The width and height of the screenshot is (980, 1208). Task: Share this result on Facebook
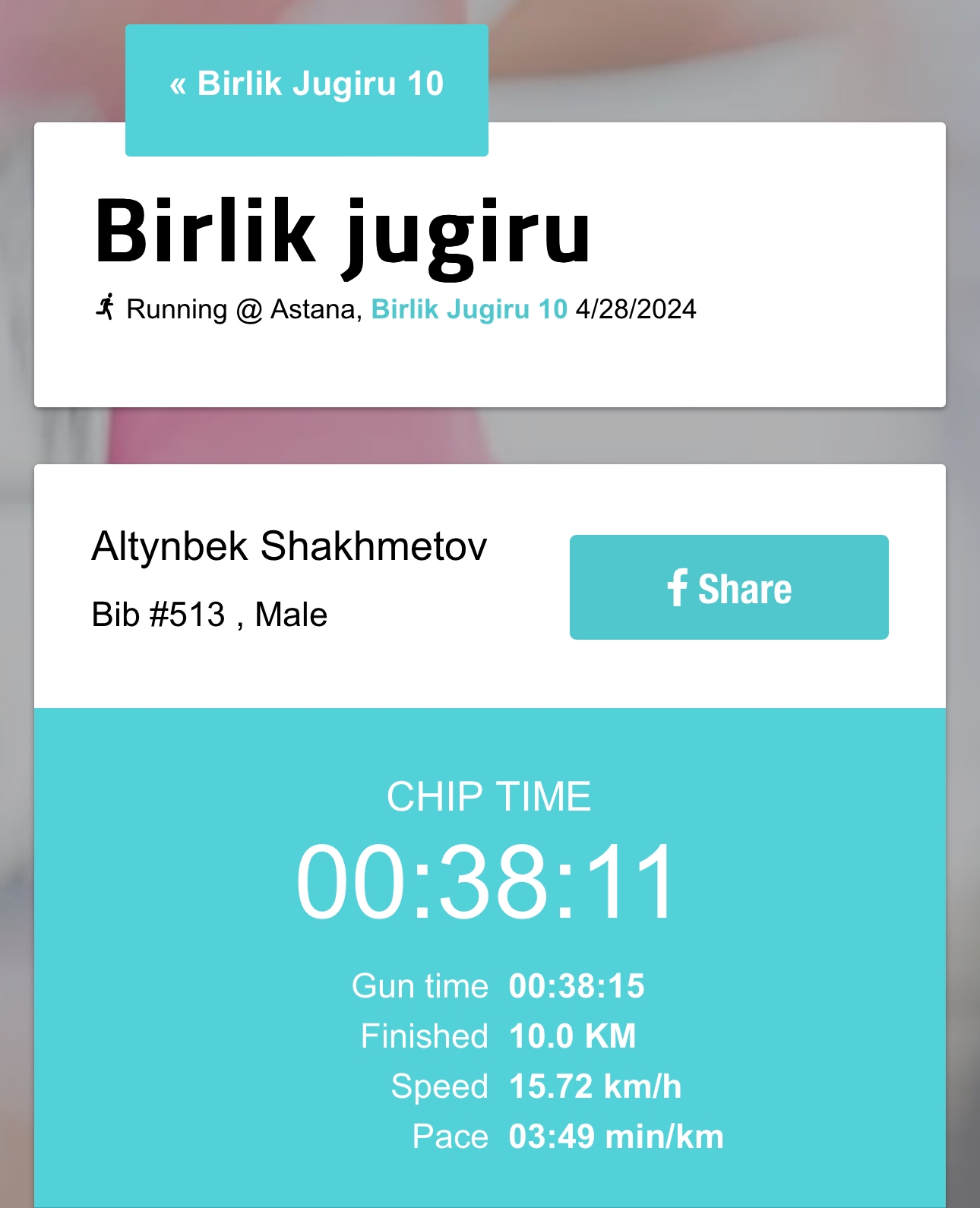pos(729,587)
